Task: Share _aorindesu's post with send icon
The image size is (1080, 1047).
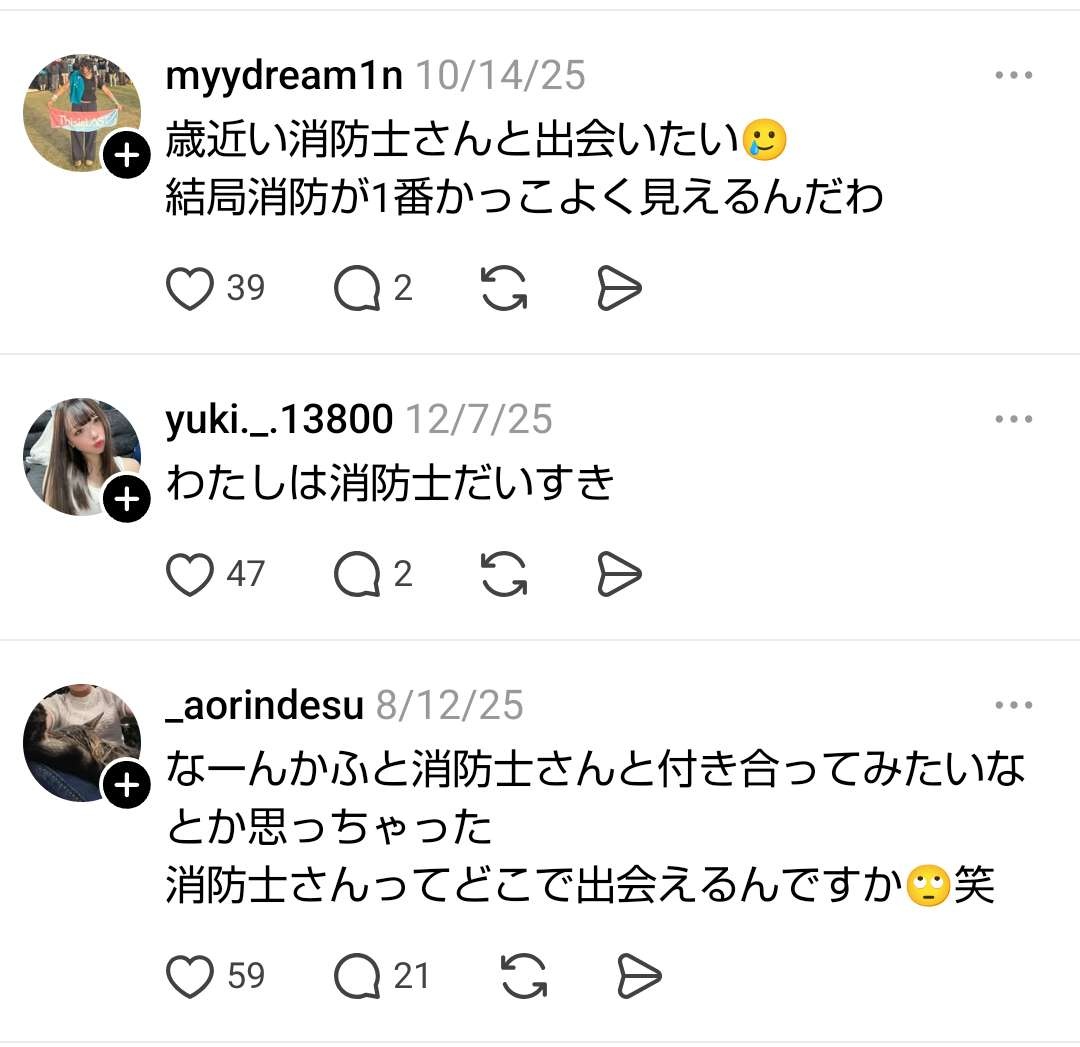Action: point(638,976)
